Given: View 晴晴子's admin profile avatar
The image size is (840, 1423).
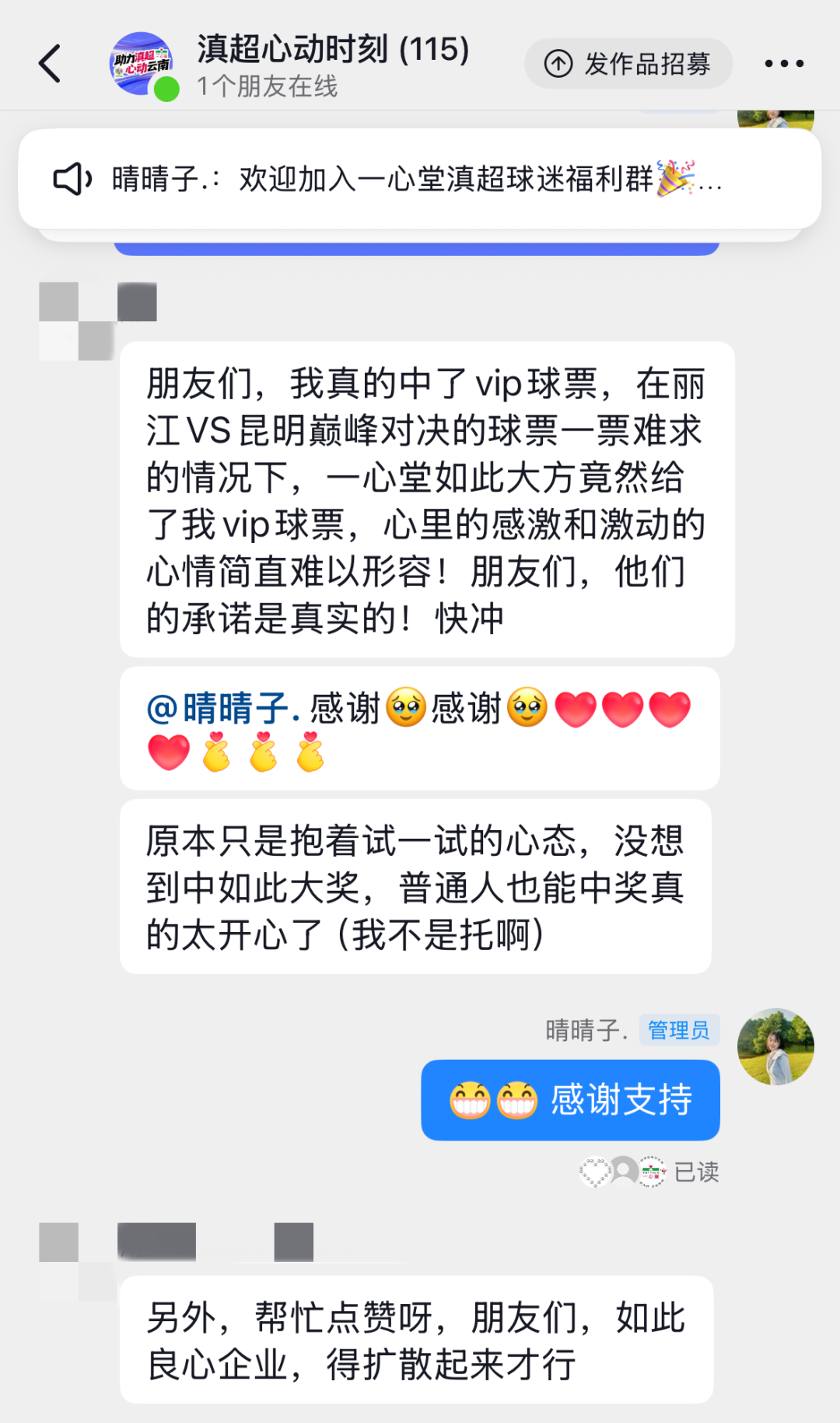Looking at the screenshot, I should point(775,1047).
